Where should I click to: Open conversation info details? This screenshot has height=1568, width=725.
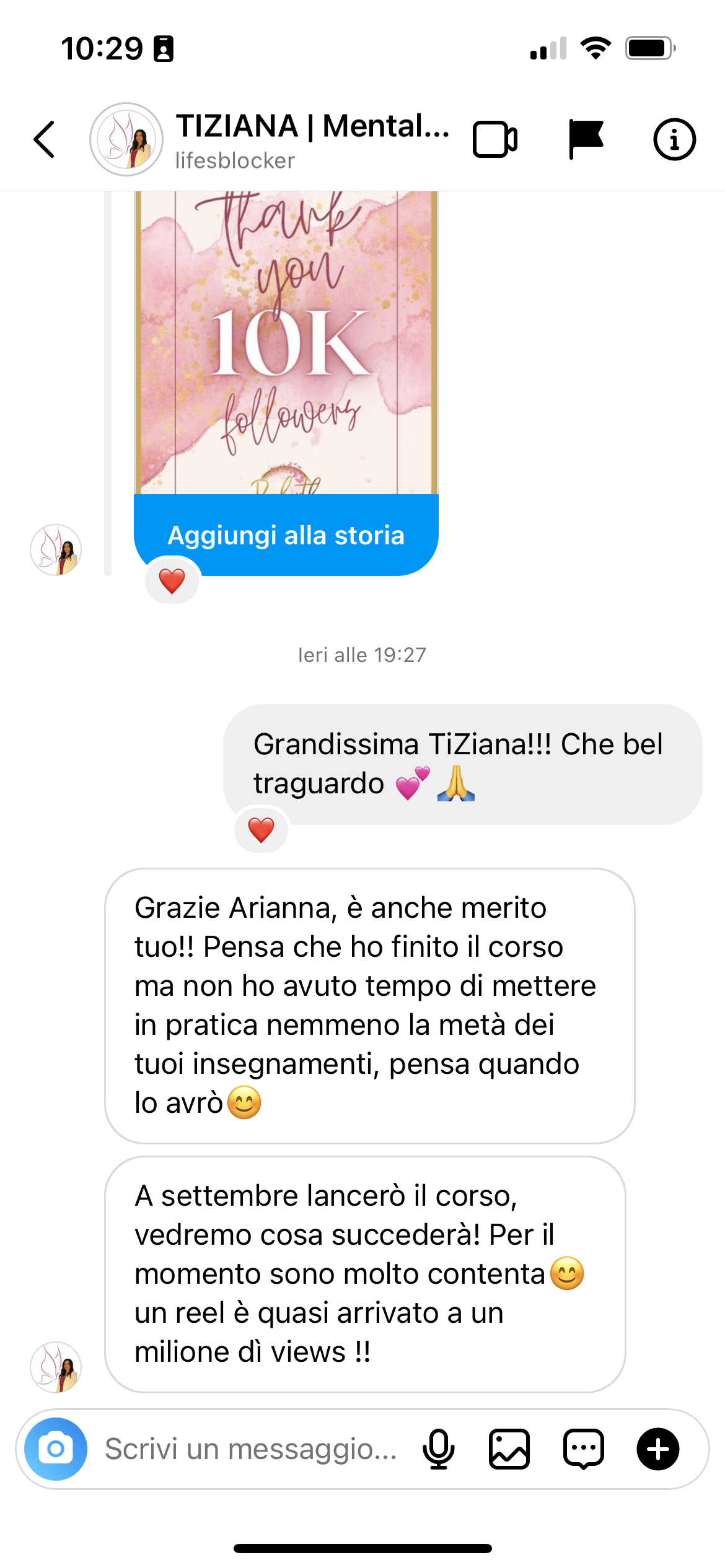pyautogui.click(x=674, y=139)
